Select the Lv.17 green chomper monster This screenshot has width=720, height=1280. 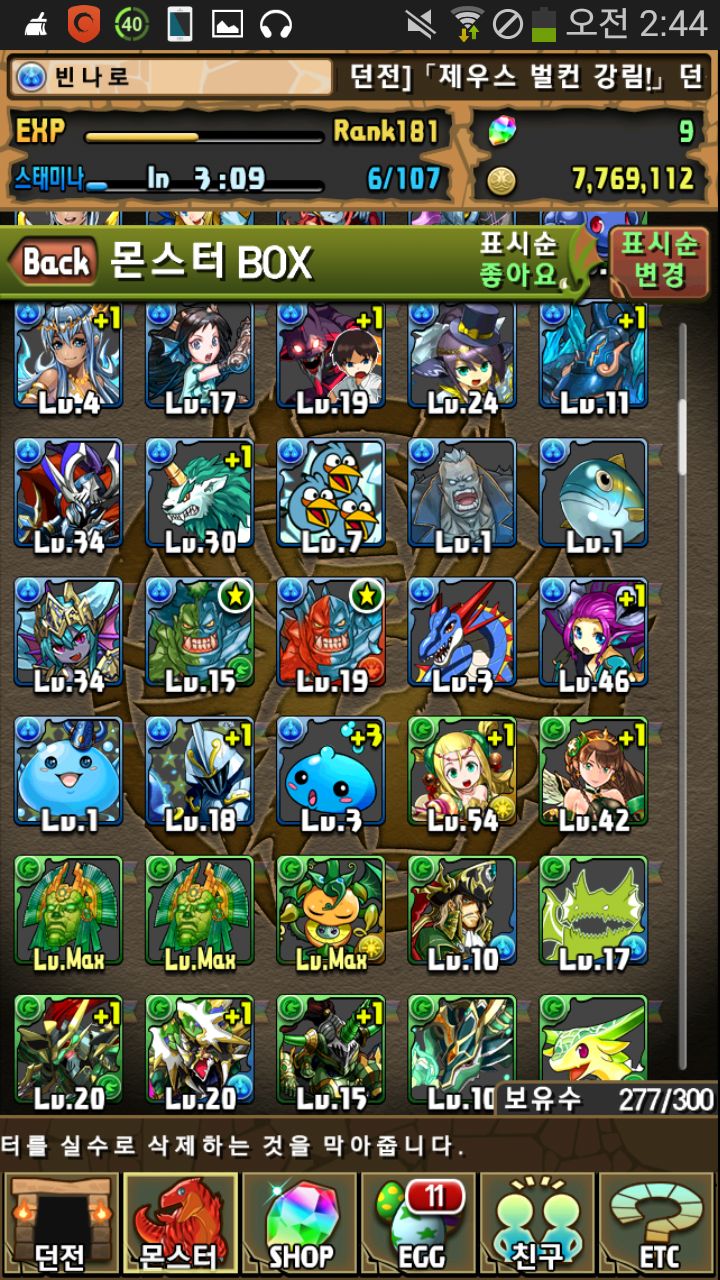(x=593, y=909)
